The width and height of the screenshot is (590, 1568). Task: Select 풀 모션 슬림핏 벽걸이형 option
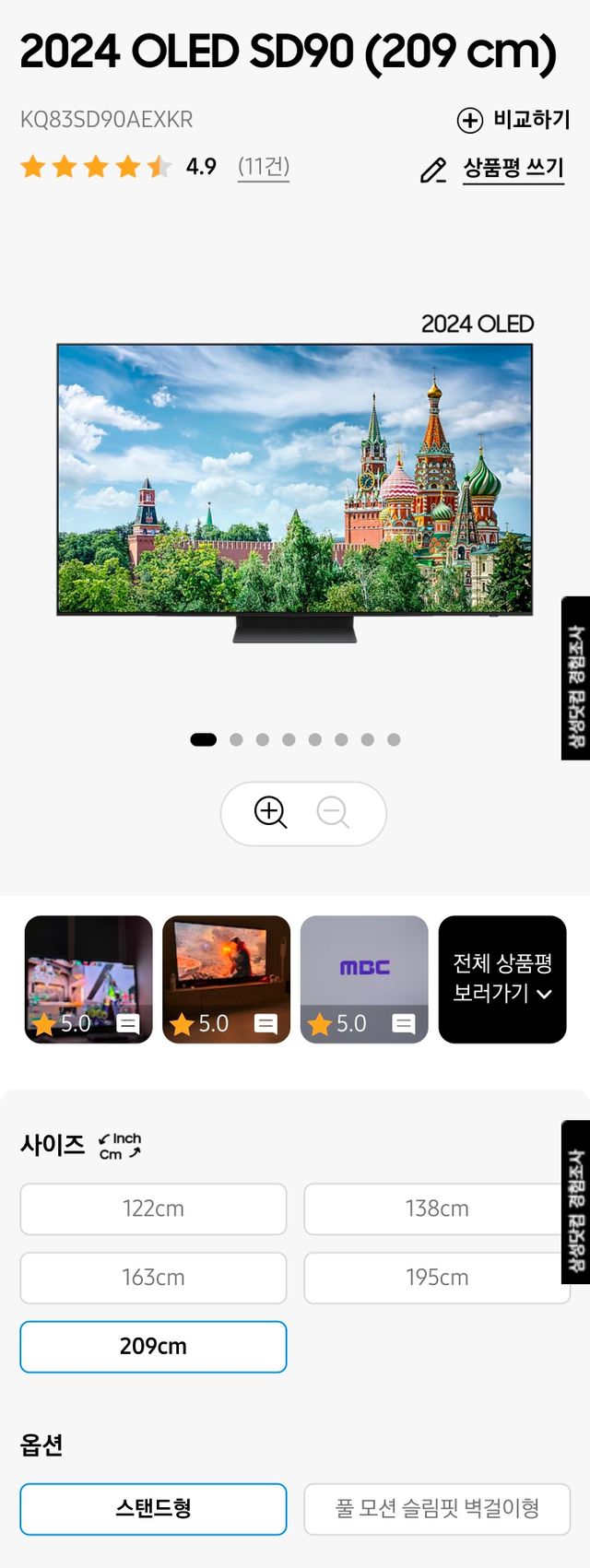437,1509
